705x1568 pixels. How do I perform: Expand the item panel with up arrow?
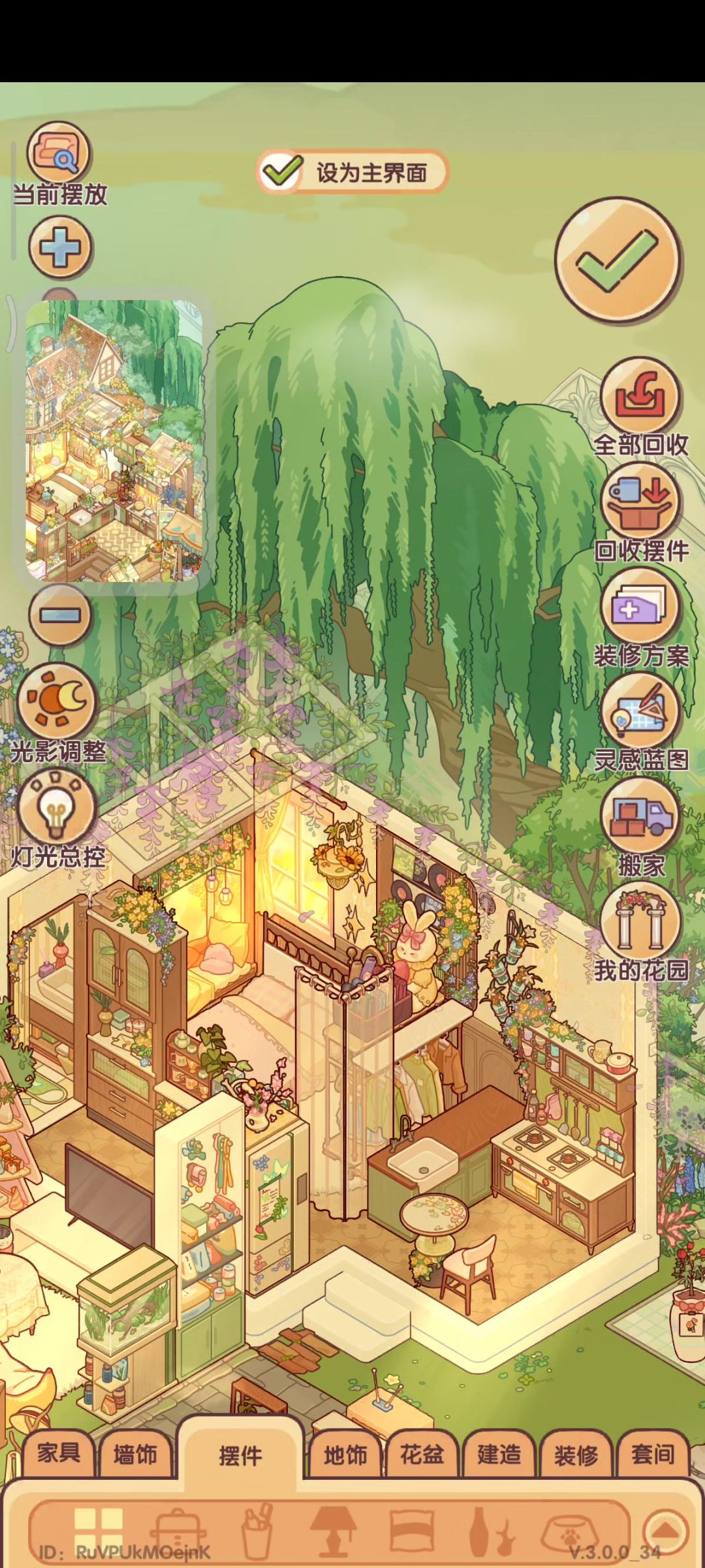point(665,1530)
